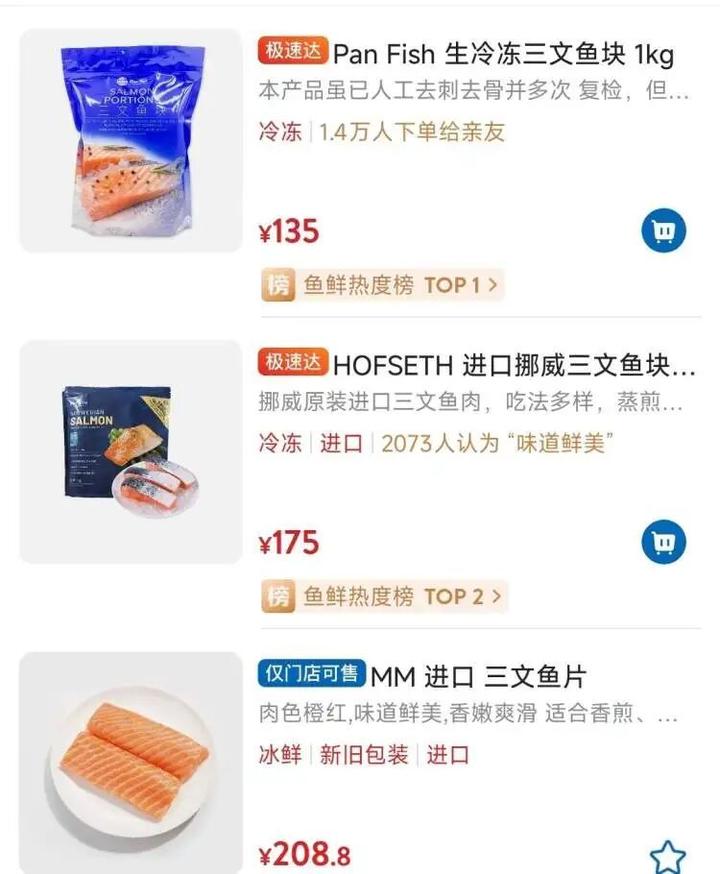Favorite the MM 进口 三文鱼片 item

pos(667,856)
